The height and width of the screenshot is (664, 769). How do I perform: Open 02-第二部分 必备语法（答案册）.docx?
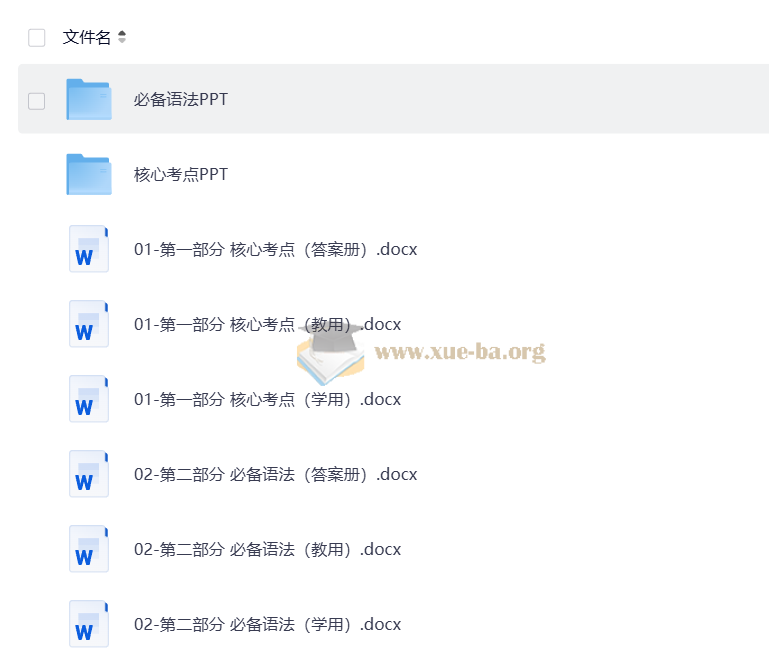pyautogui.click(x=275, y=475)
